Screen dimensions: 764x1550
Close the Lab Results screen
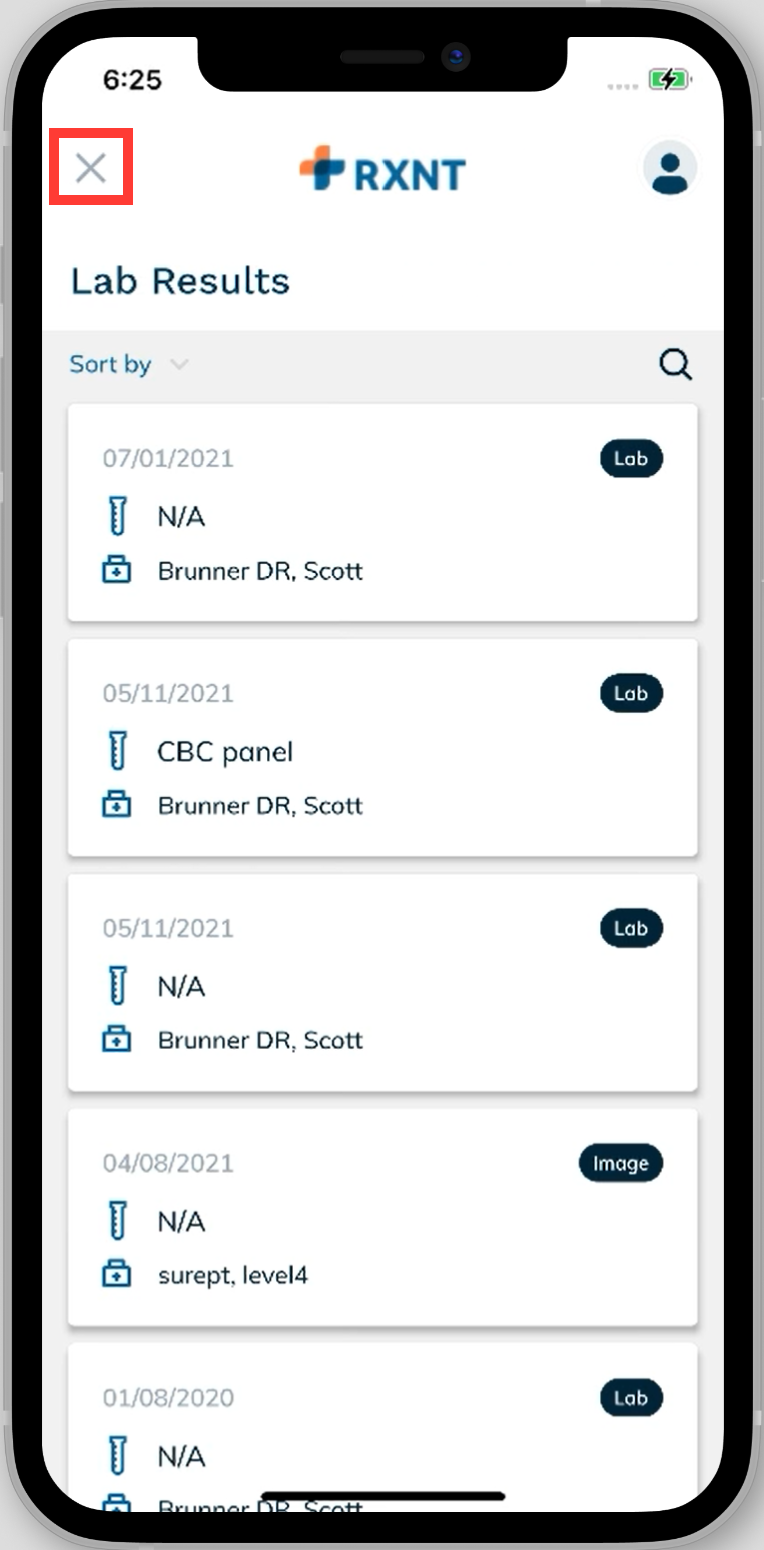tap(91, 168)
